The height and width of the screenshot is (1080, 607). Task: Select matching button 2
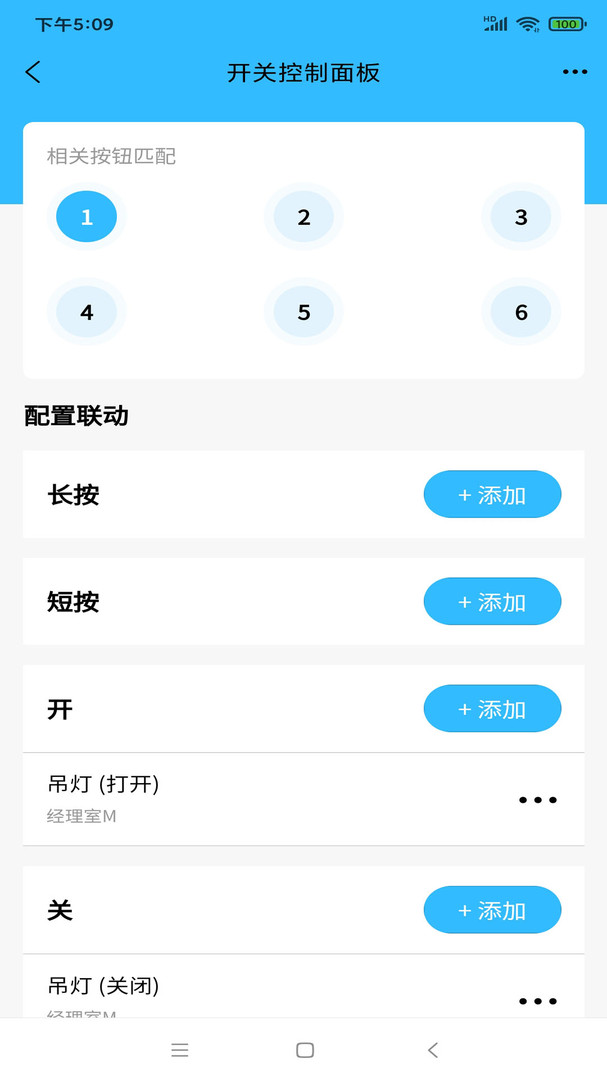click(x=304, y=217)
